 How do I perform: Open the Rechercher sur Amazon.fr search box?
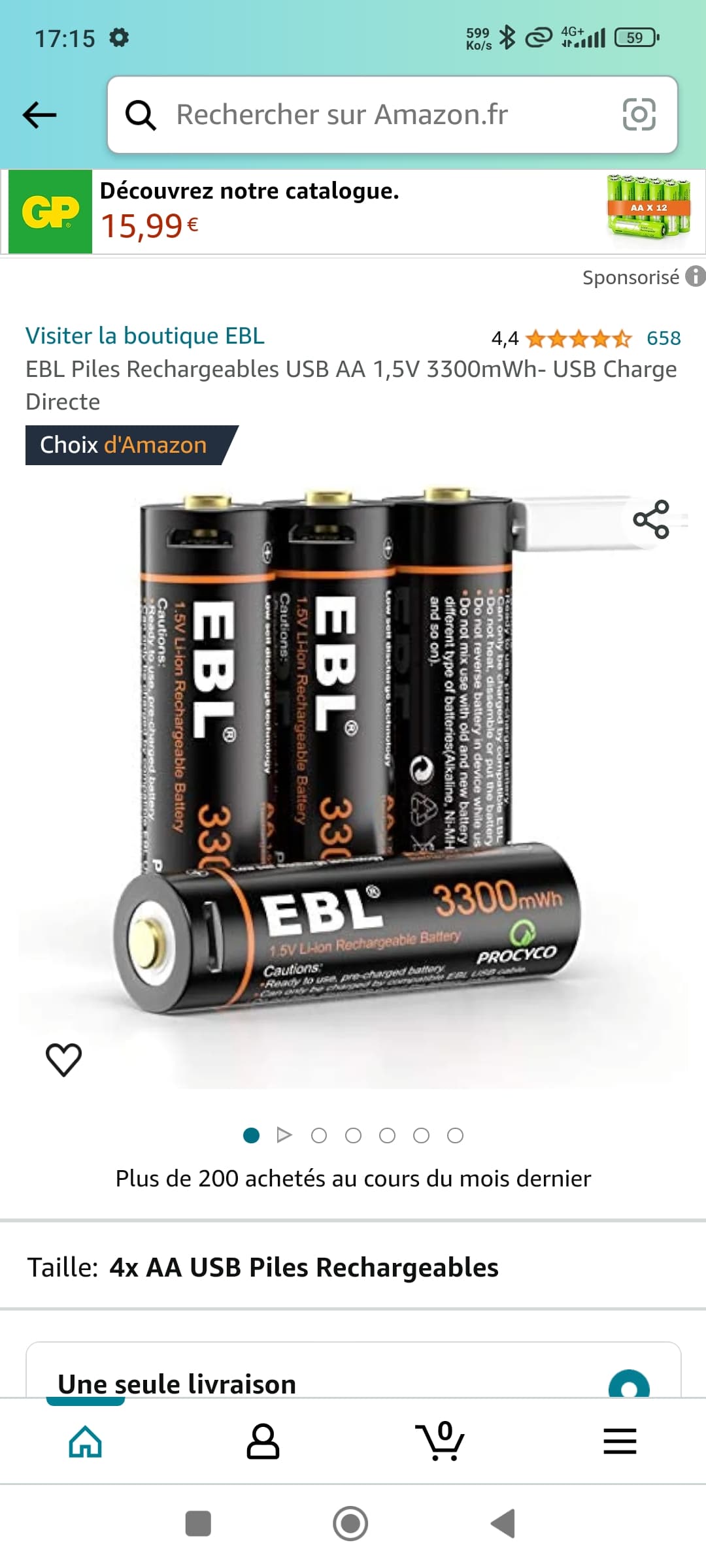[366, 115]
